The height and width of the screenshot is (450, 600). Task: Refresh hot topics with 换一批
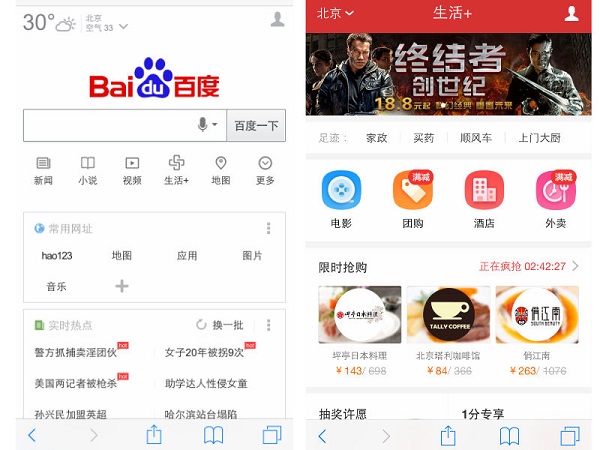tap(220, 325)
